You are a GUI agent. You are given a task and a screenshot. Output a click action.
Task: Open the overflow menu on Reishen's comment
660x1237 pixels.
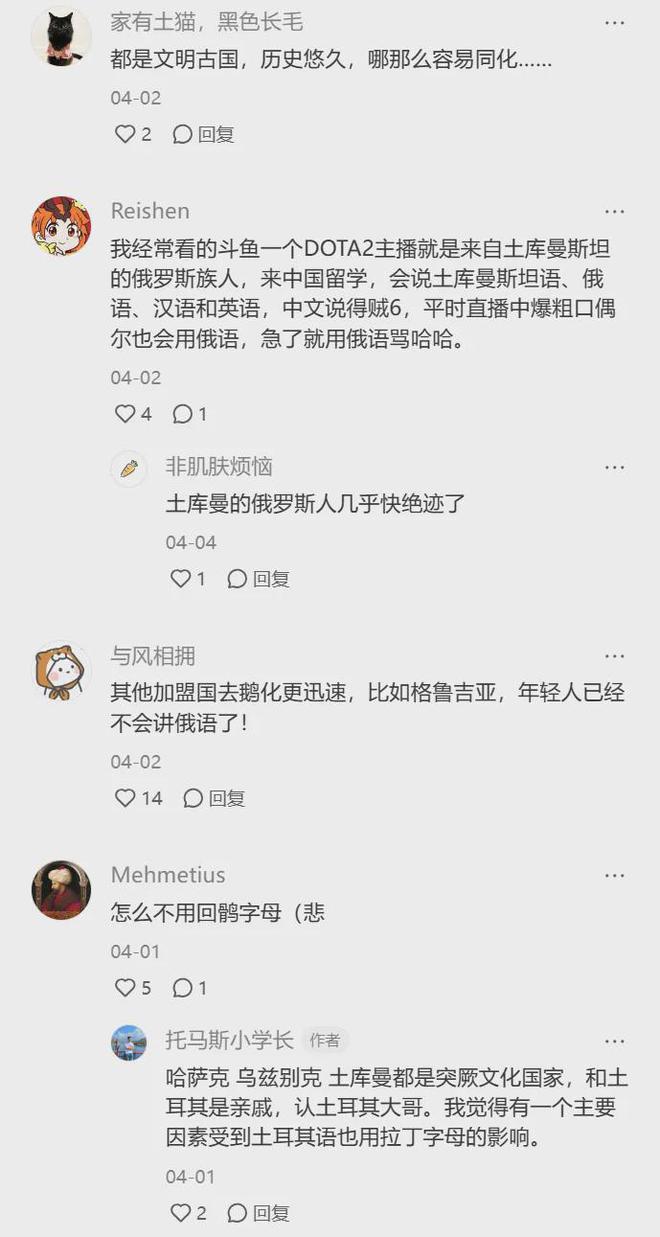tap(614, 211)
